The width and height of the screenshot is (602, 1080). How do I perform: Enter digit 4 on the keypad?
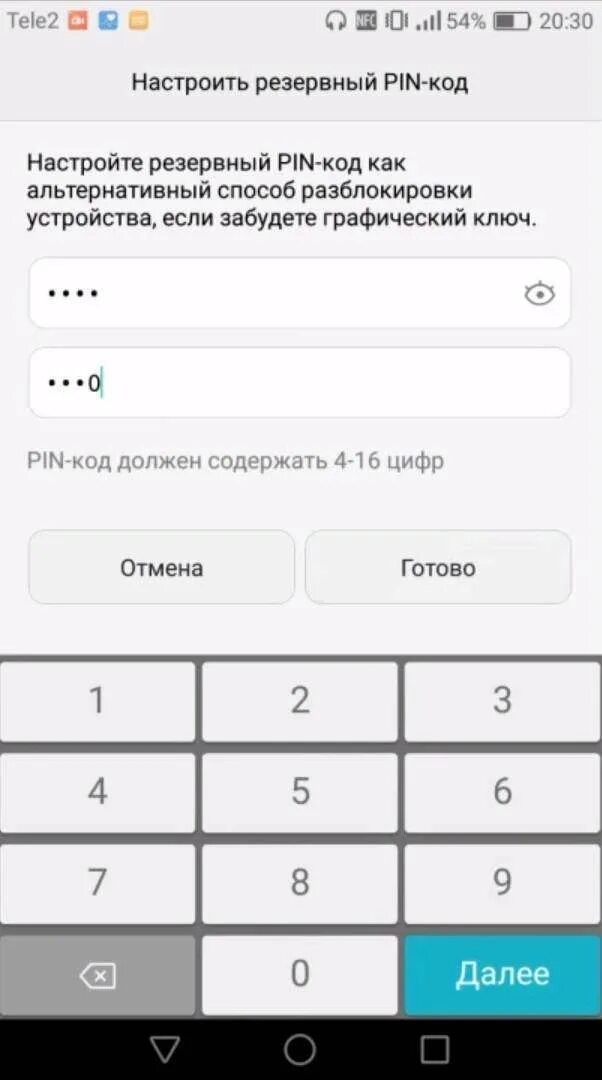[x=97, y=792]
